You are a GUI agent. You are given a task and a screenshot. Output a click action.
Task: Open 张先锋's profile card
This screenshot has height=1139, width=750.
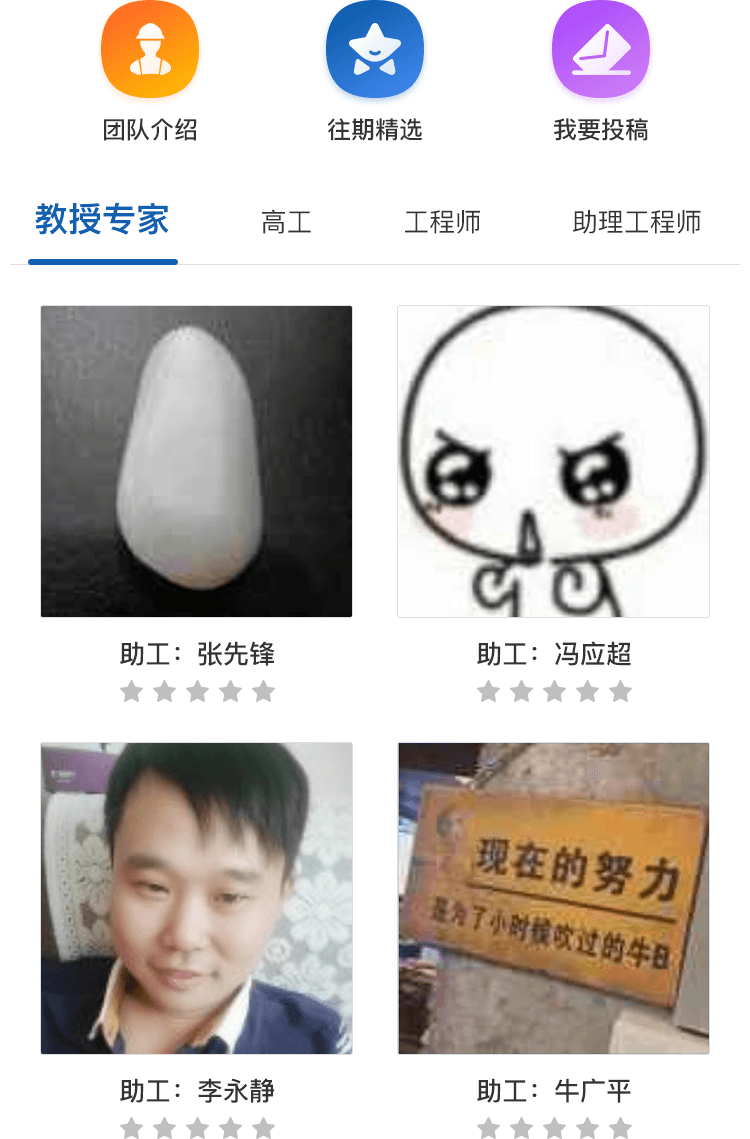[x=196, y=461]
